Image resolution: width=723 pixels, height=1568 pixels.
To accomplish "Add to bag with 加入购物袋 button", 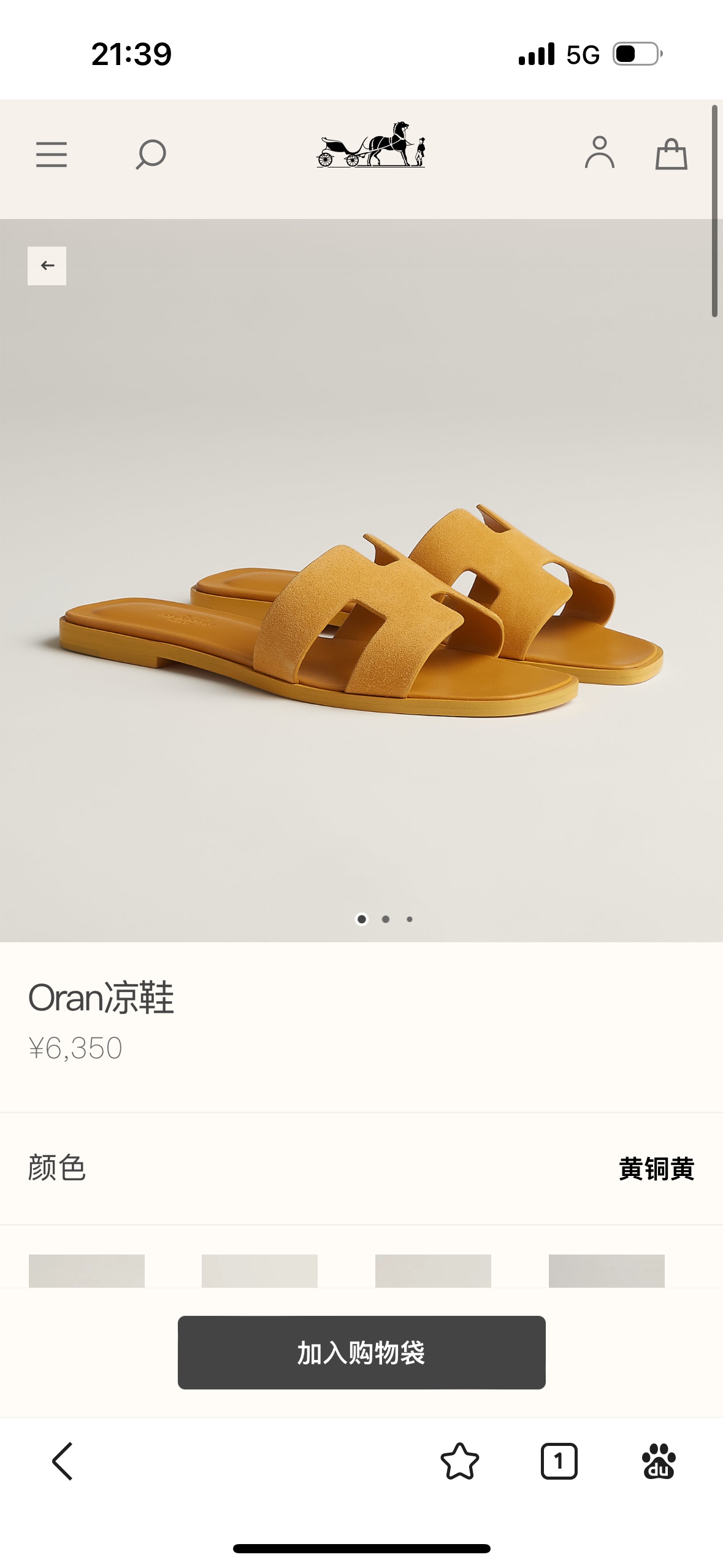I will [362, 1352].
